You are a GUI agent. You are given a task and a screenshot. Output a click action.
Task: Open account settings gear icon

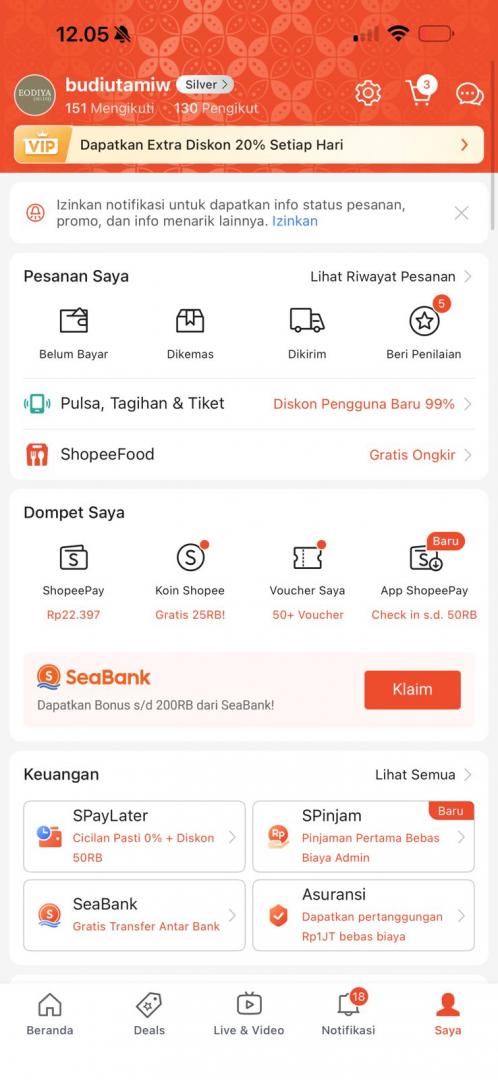[368, 92]
